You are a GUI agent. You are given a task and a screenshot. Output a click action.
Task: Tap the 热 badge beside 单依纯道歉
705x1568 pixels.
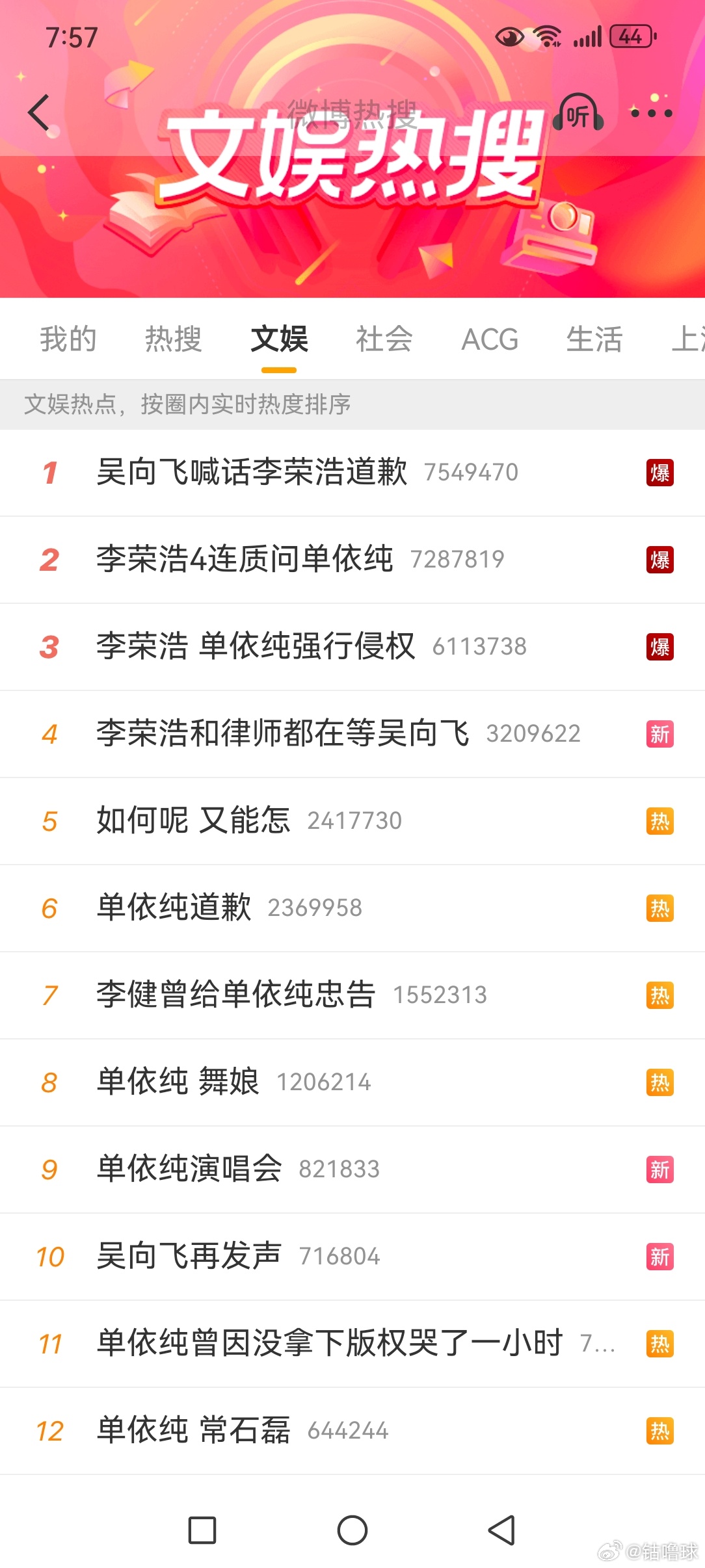pyautogui.click(x=659, y=908)
